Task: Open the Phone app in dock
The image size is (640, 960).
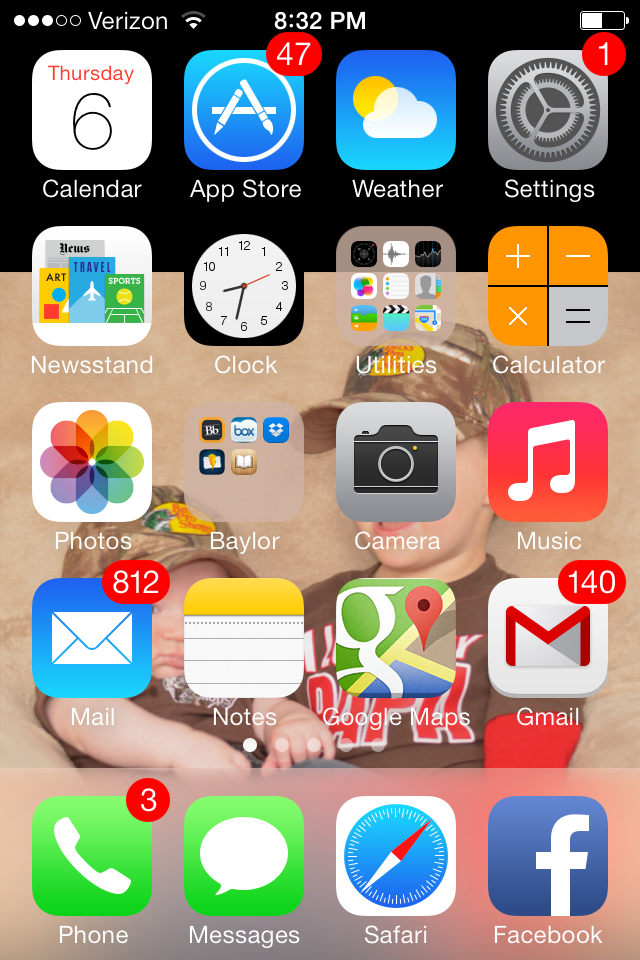Action: [92, 856]
